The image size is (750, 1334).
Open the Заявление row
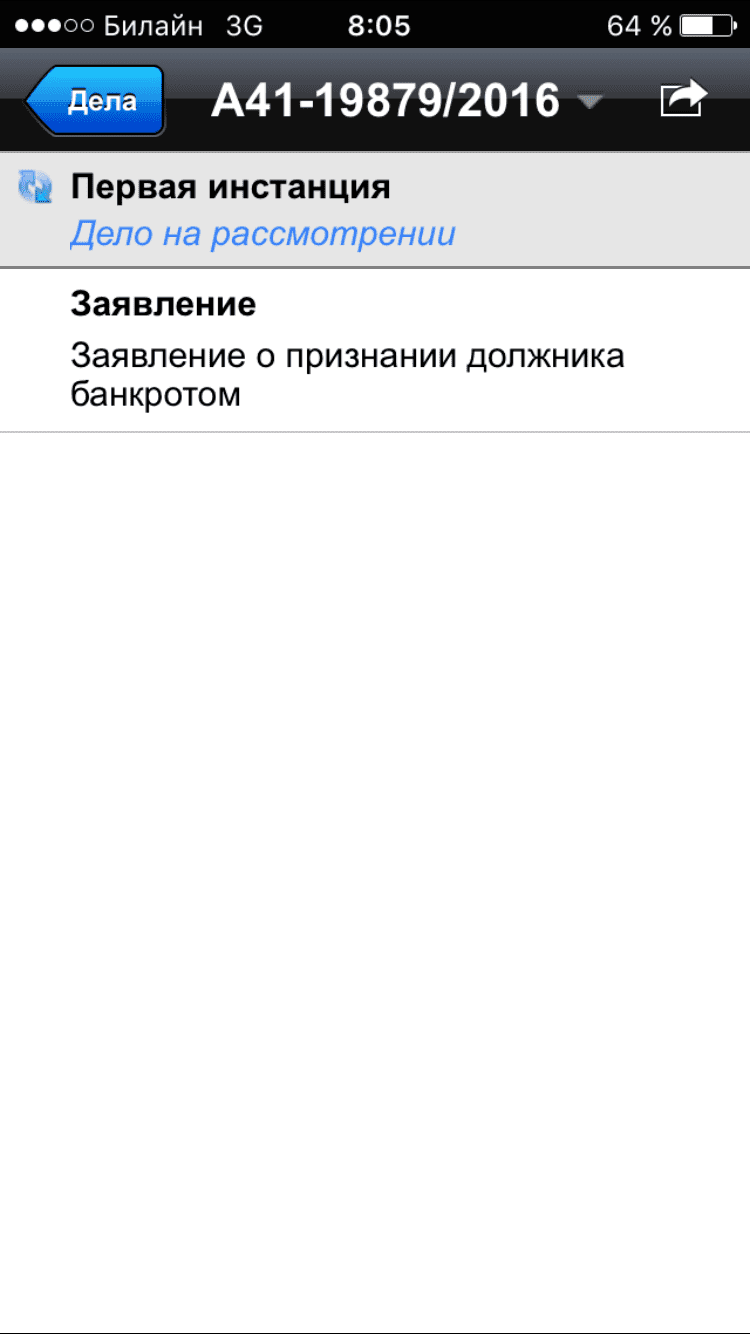[375, 350]
